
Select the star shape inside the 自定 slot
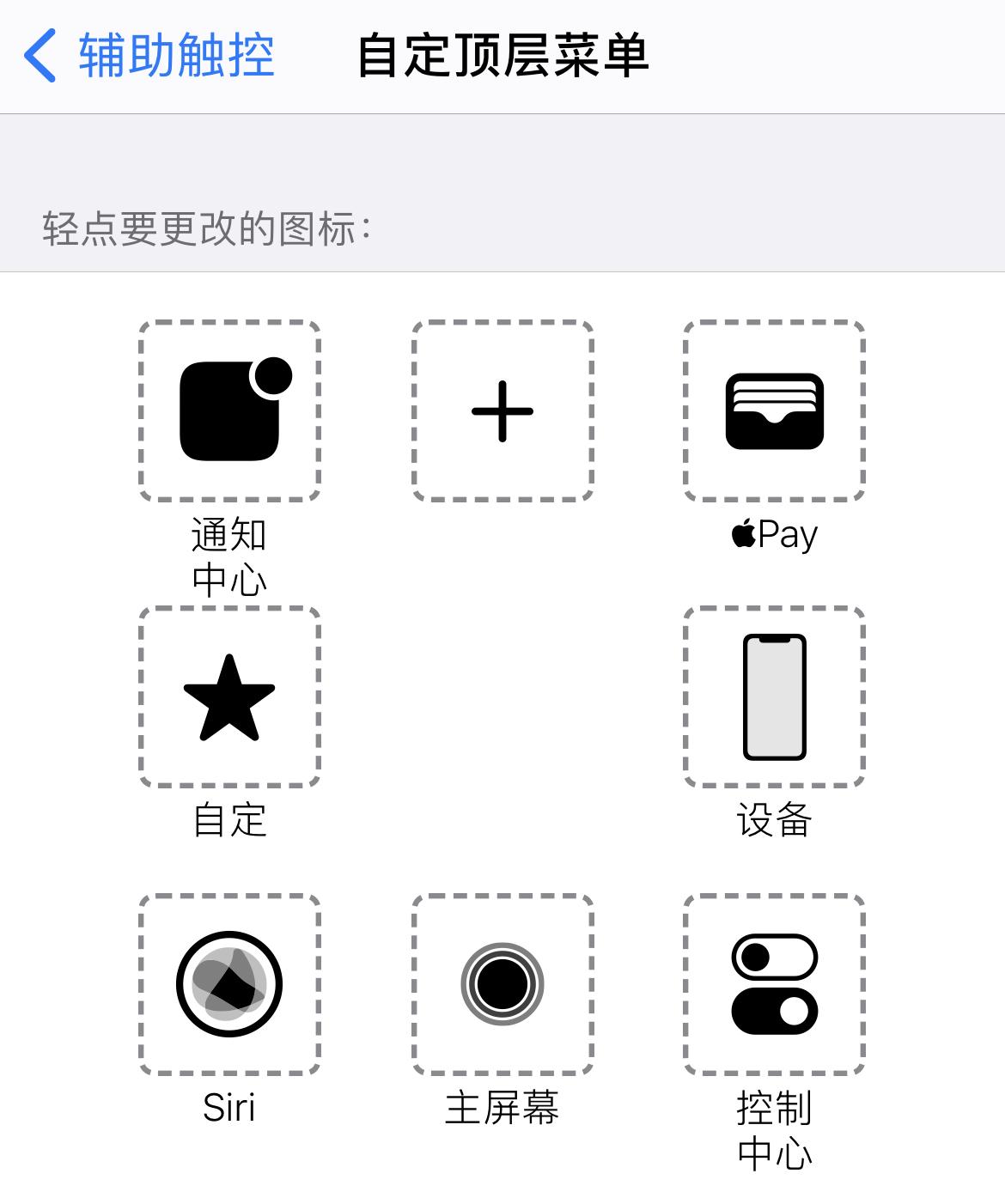tap(229, 697)
